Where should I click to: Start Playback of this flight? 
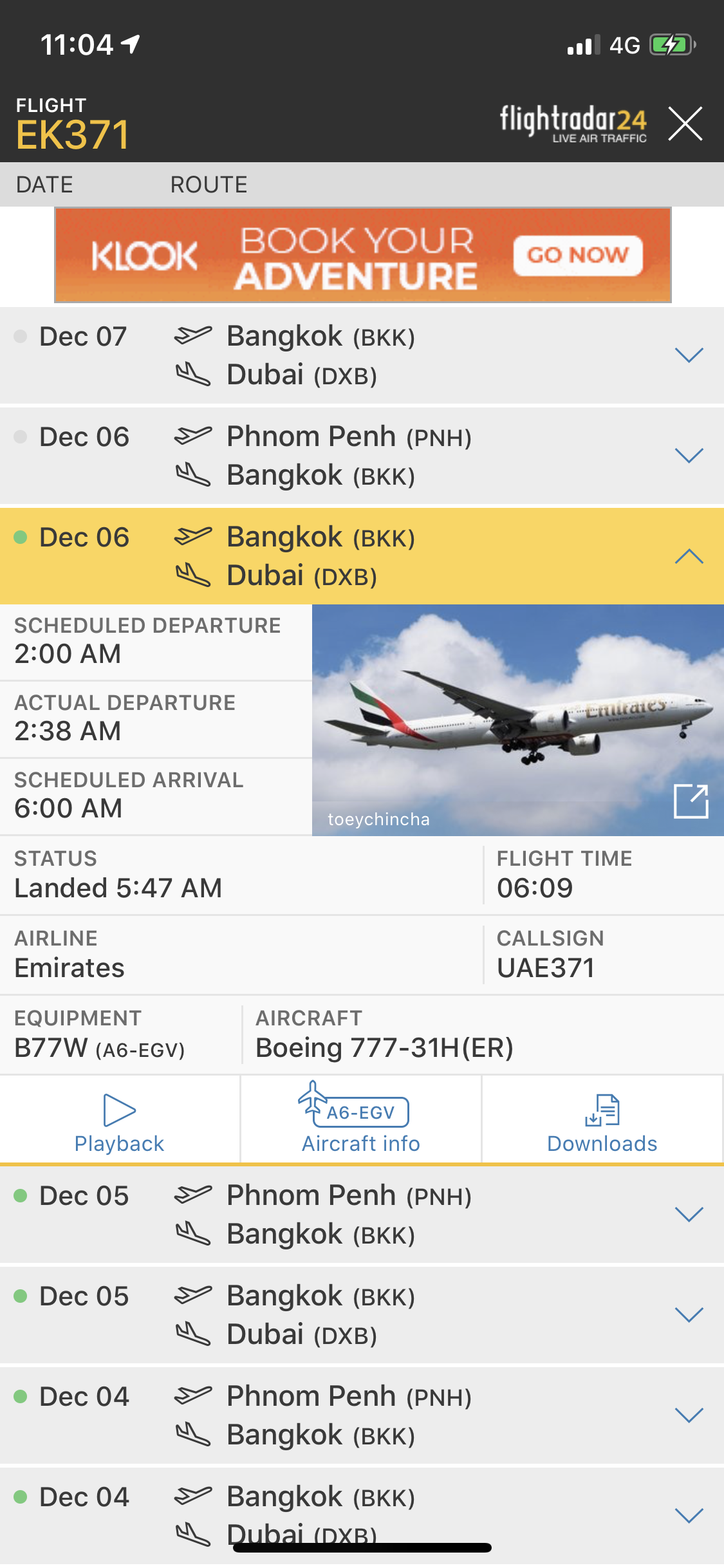pos(120,1123)
